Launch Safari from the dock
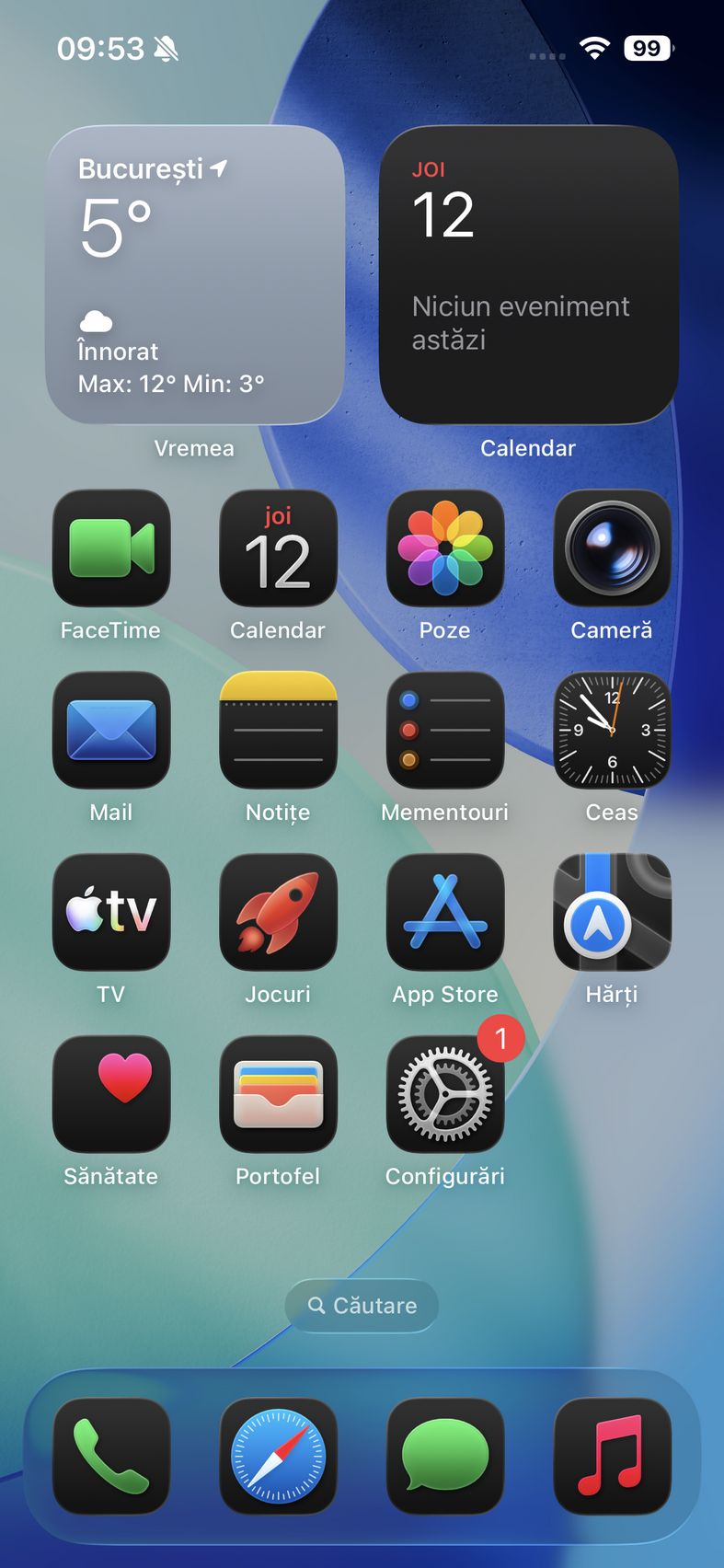The image size is (724, 1568). tap(278, 1456)
